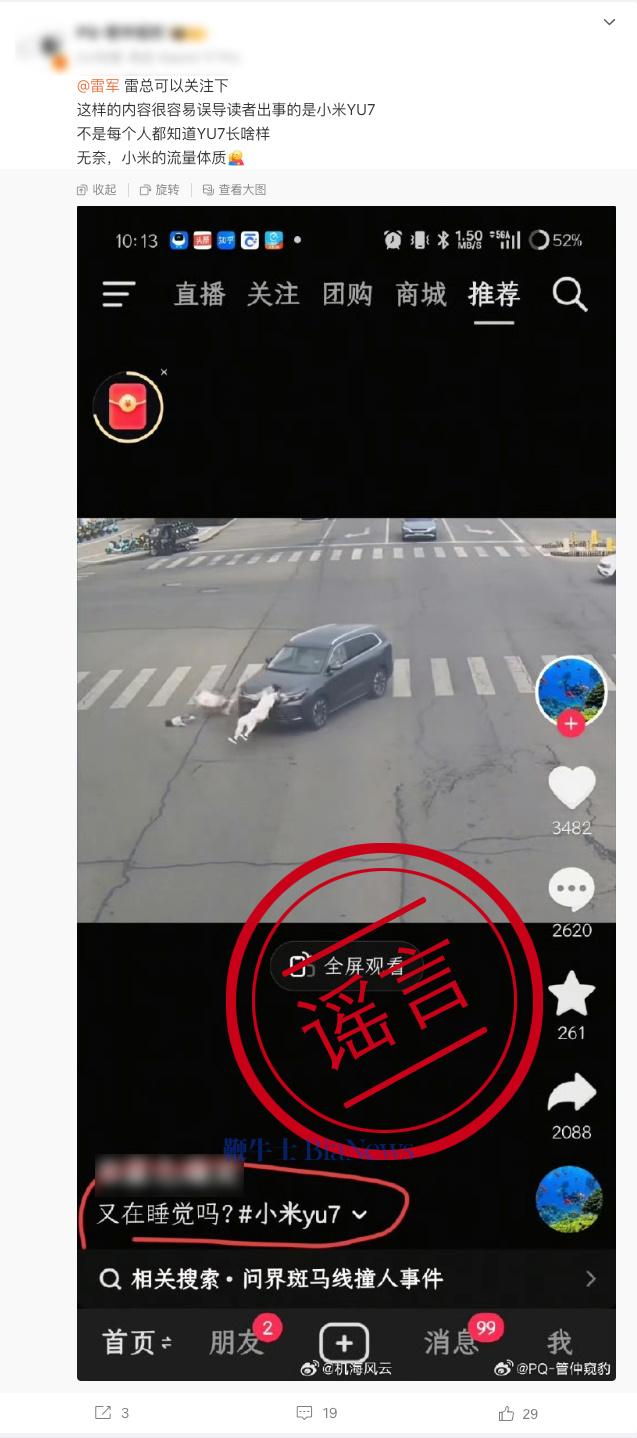
Task: View the full-size image via 查看大图
Action: pos(234,190)
